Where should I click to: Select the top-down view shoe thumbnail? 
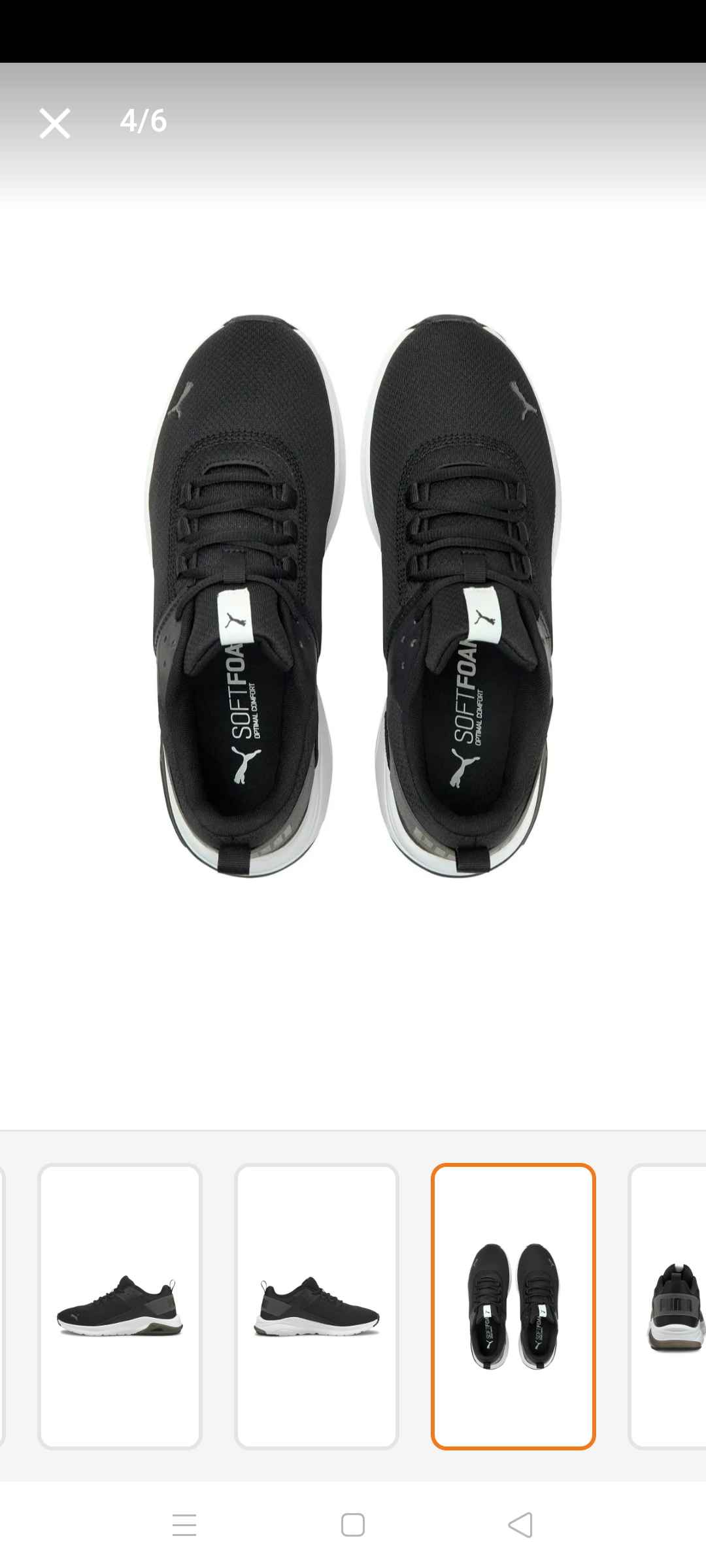click(x=513, y=1307)
